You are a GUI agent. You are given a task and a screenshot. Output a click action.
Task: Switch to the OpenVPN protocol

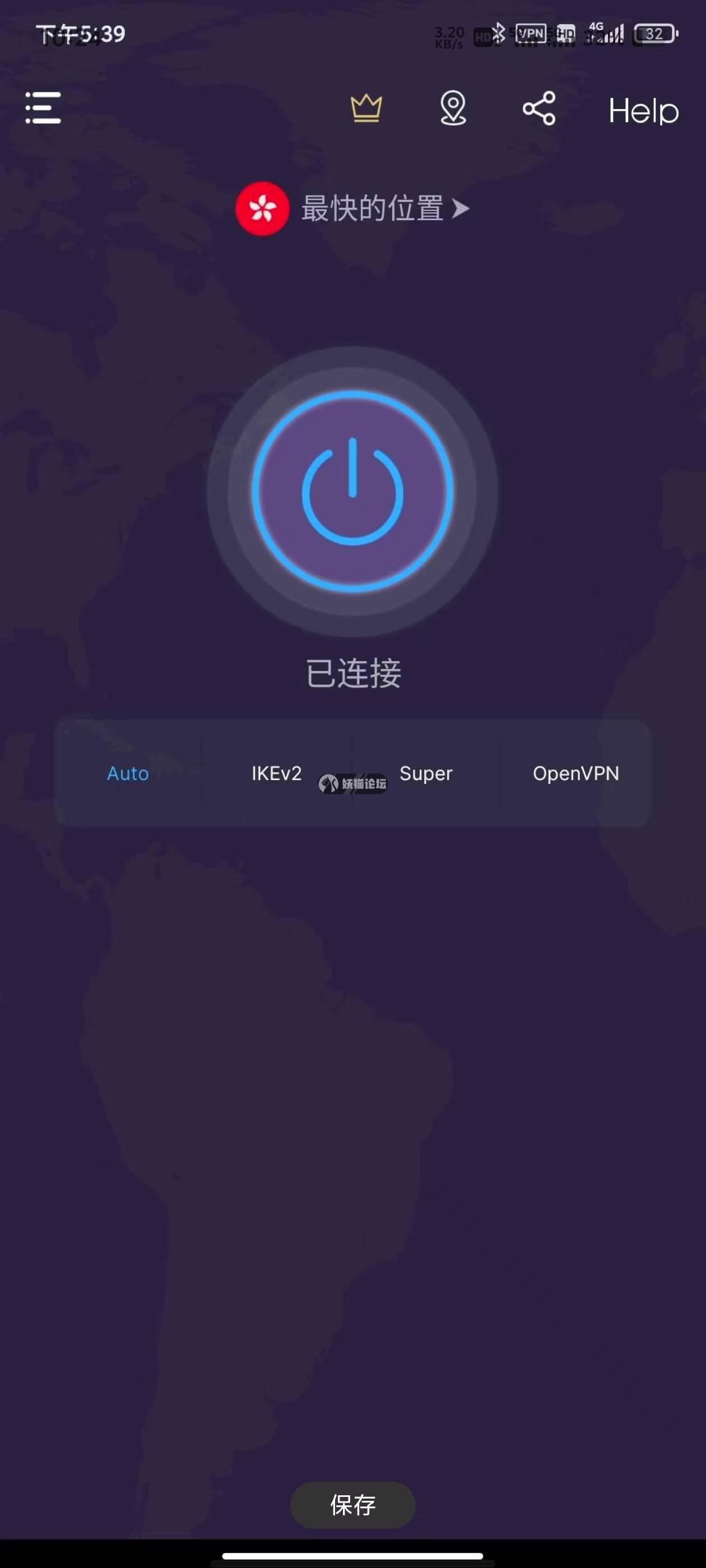tap(575, 773)
